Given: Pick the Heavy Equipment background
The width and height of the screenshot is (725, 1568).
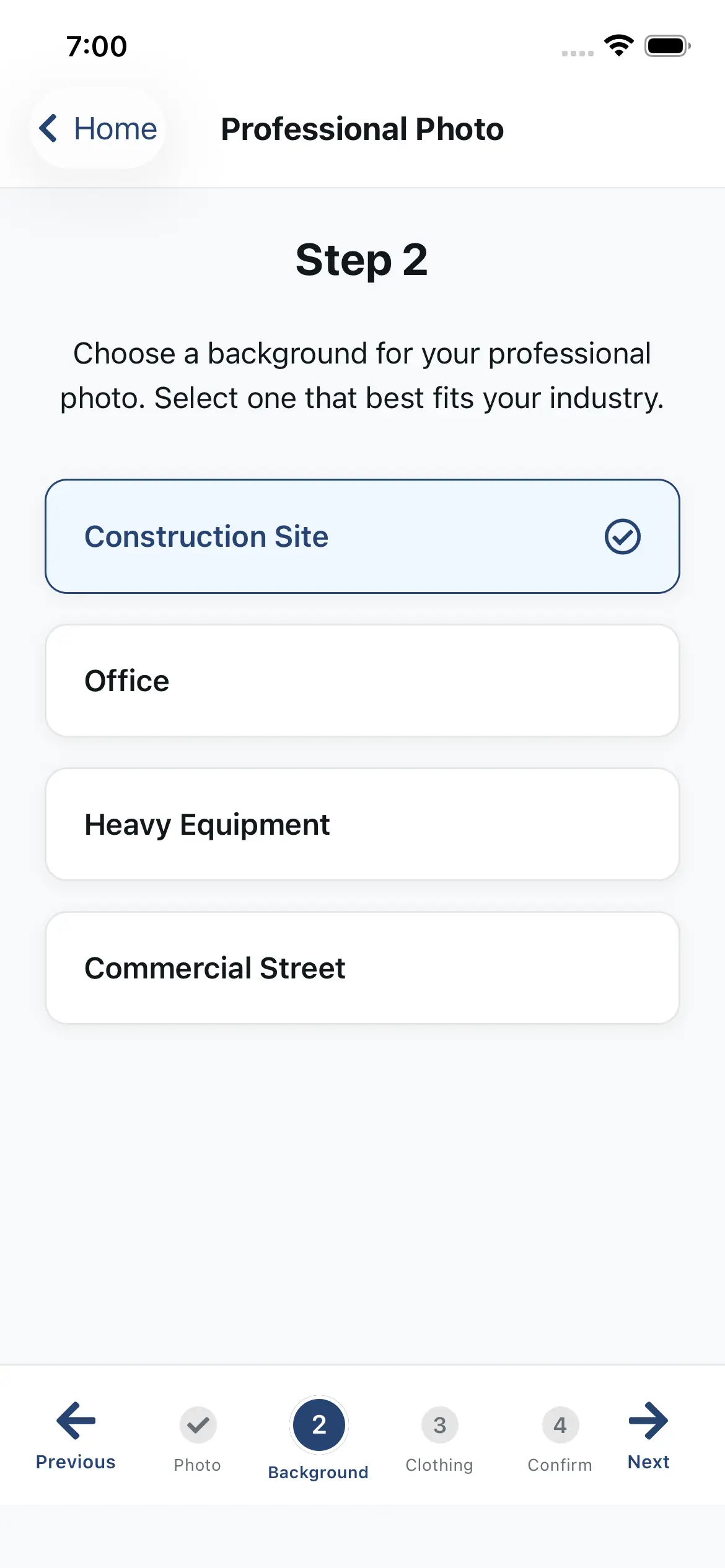Looking at the screenshot, I should [362, 824].
